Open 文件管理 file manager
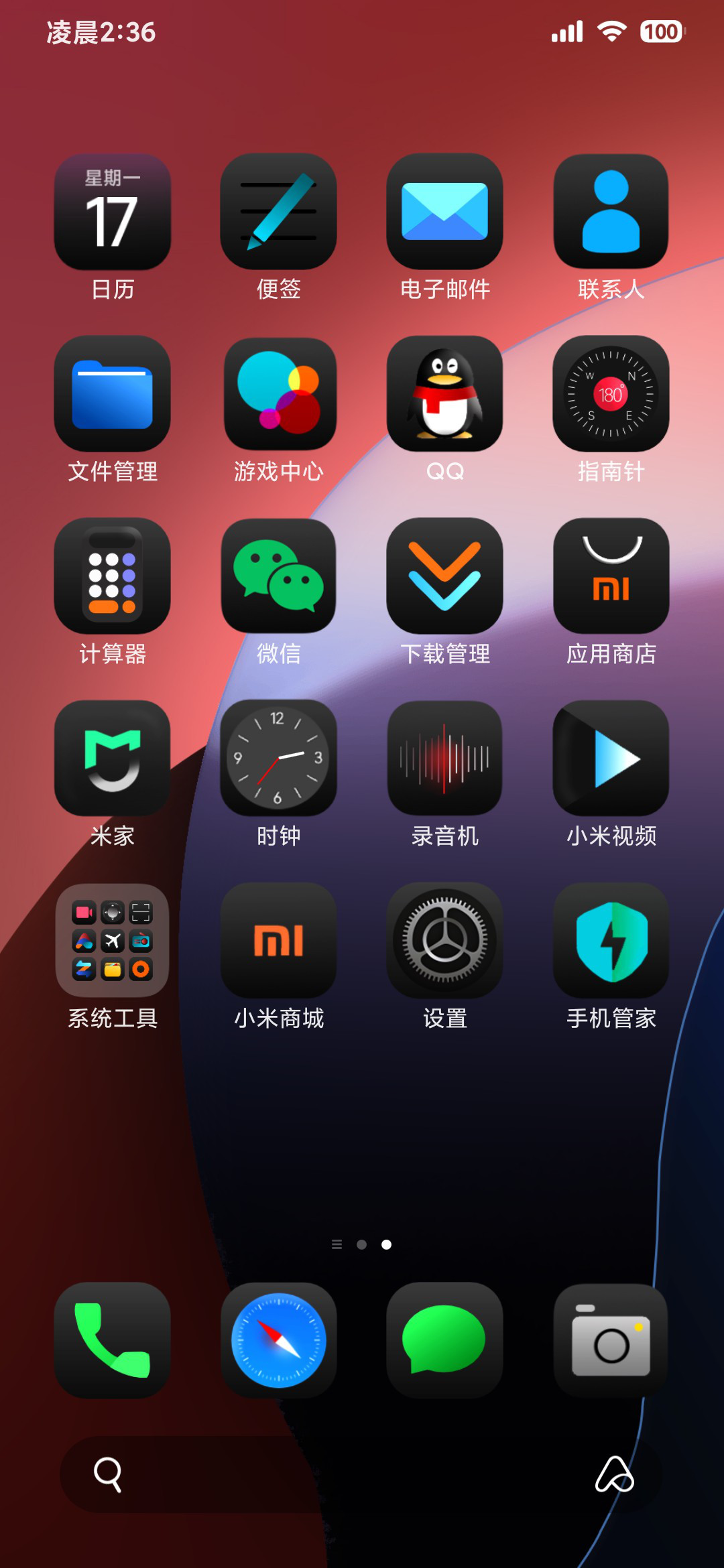 click(112, 394)
